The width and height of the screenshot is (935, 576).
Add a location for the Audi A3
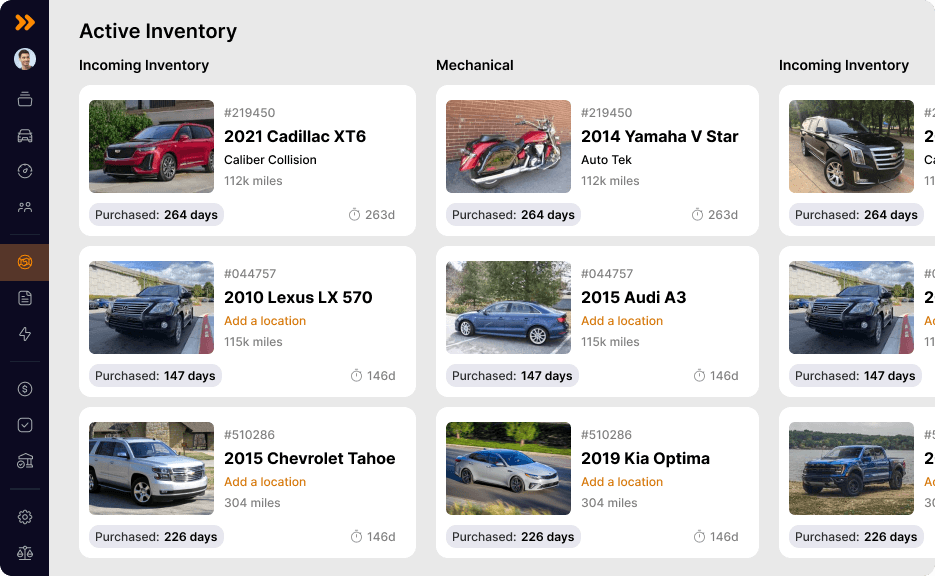622,321
